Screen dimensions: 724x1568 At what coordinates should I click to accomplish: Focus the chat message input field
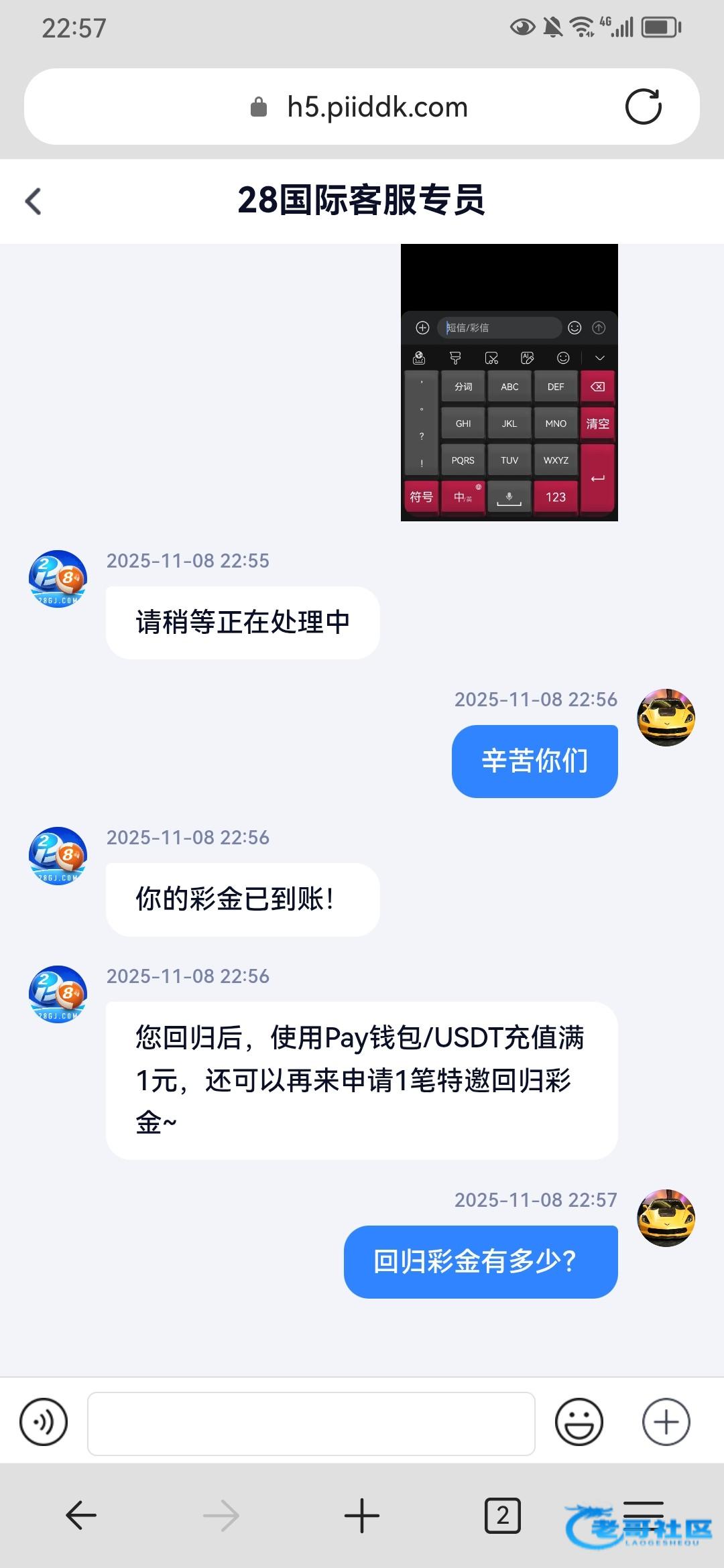(311, 1423)
